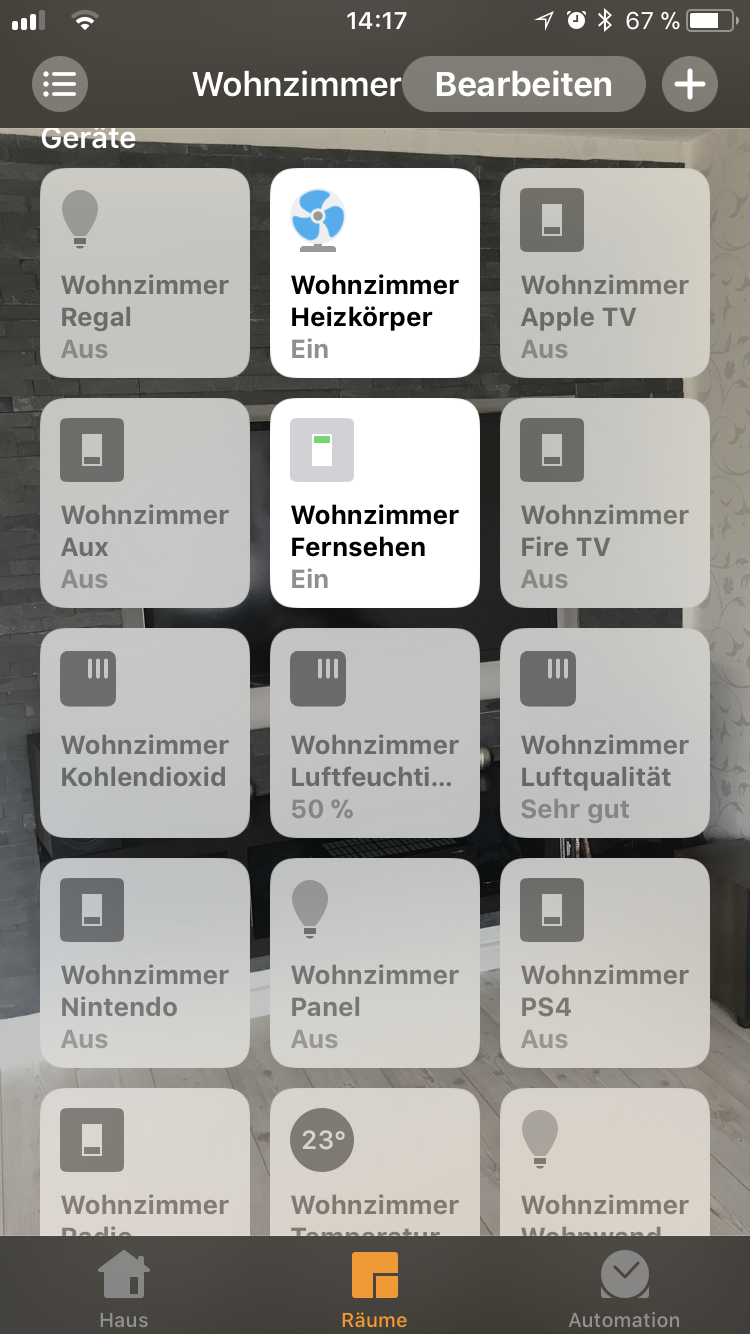Screen dimensions: 750x1334
Task: Open the rooms list menu
Action: pyautogui.click(x=60, y=84)
